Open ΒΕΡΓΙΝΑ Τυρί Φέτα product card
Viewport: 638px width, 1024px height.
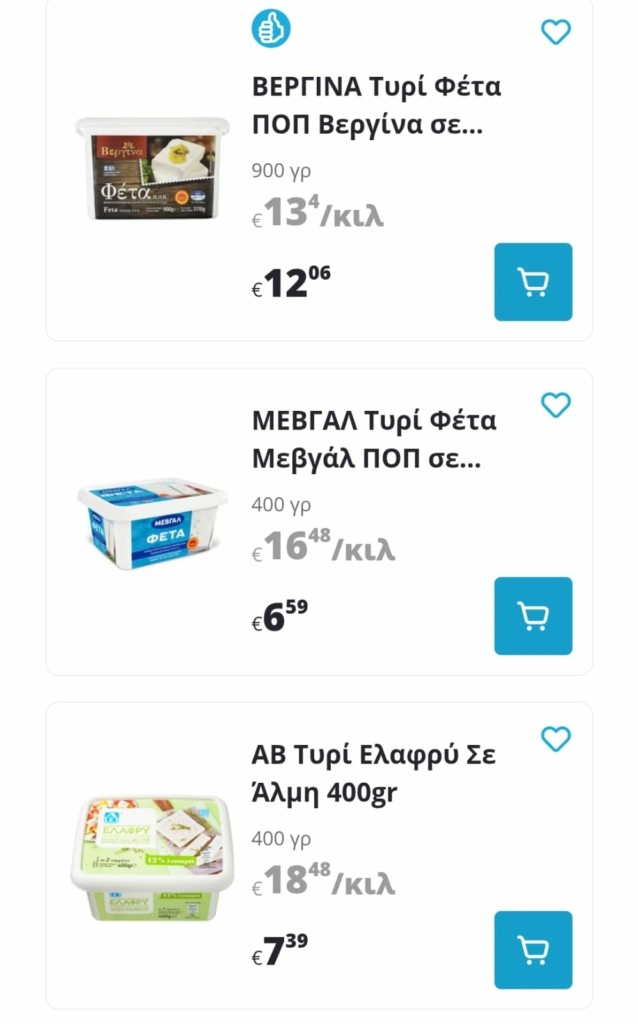(x=376, y=107)
